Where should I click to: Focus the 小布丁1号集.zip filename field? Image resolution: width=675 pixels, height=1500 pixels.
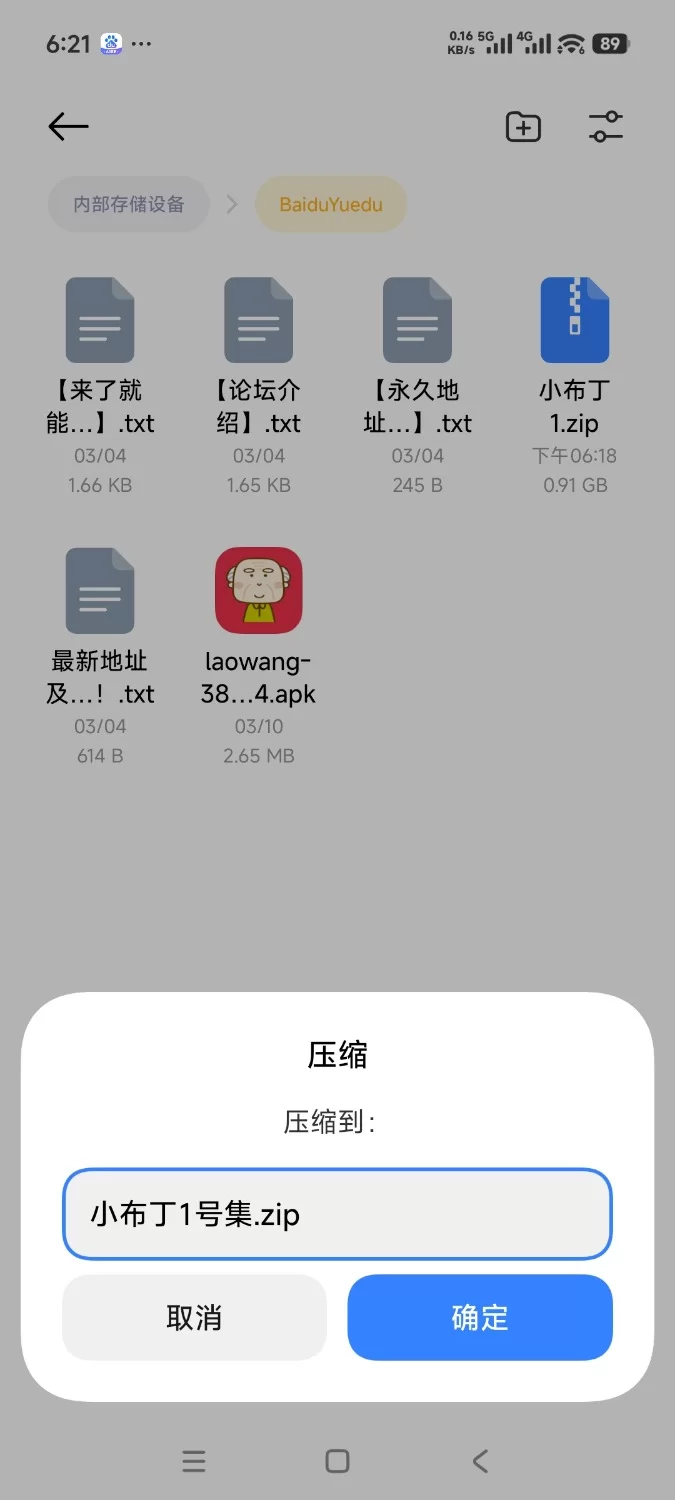pyautogui.click(x=336, y=1214)
